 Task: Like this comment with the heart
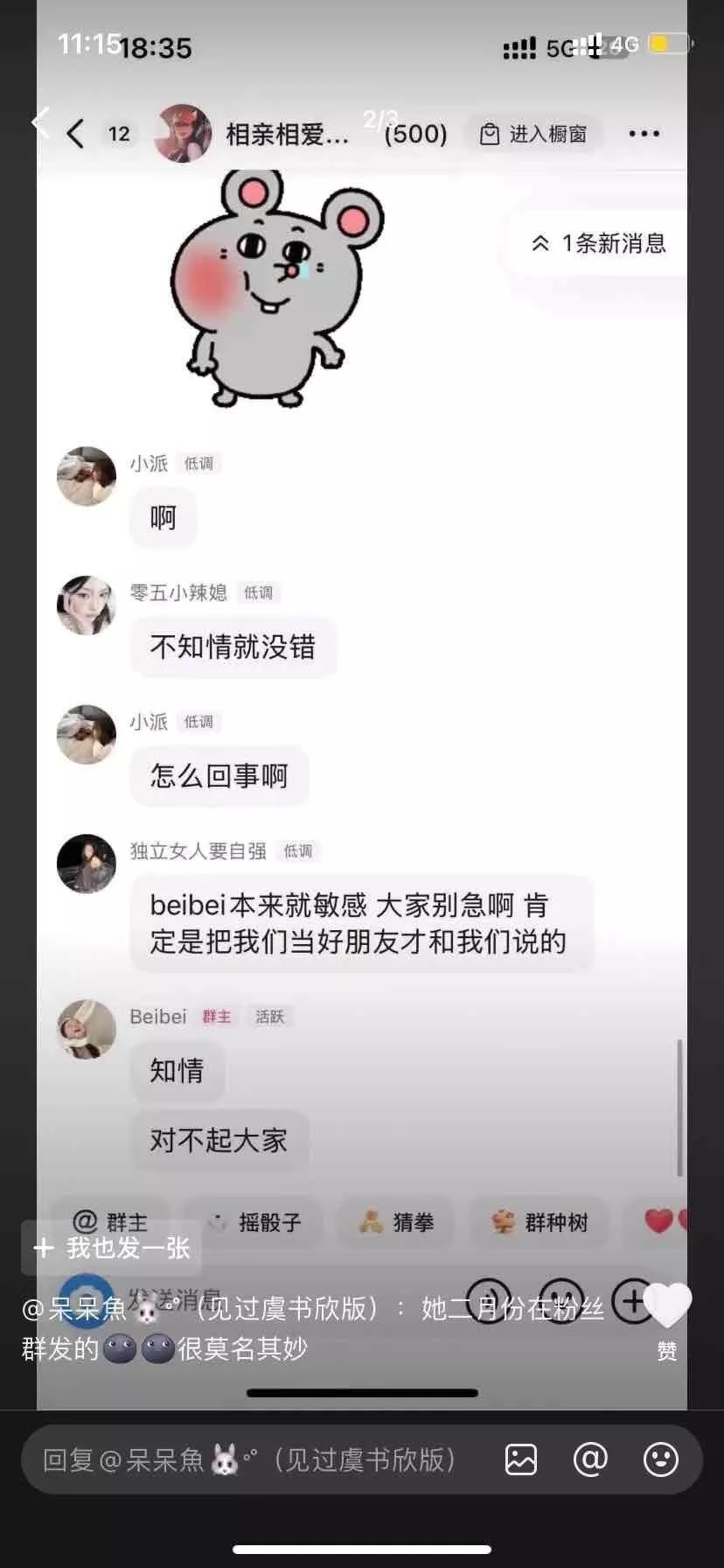coord(667,1306)
